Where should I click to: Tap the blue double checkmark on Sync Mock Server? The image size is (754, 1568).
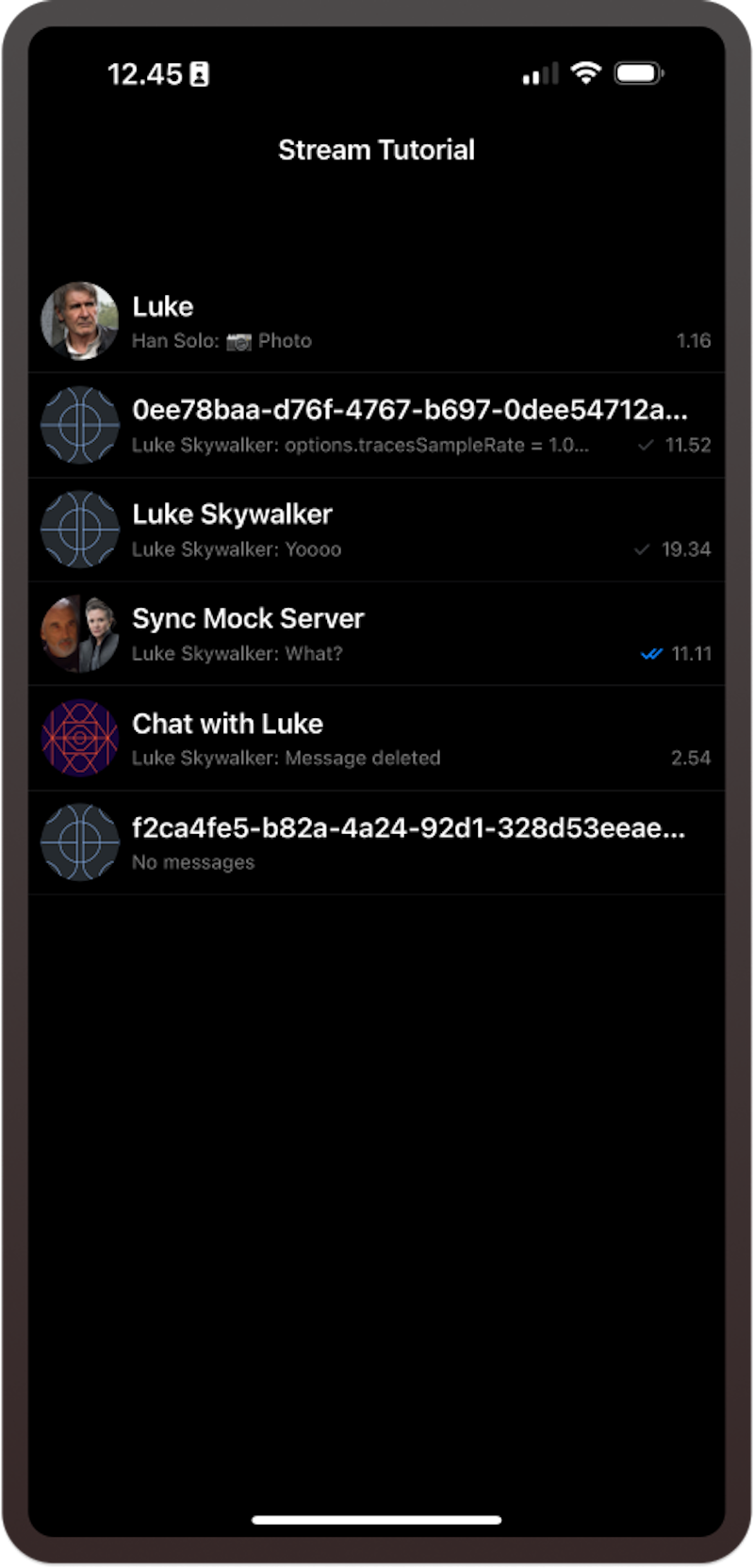pyautogui.click(x=651, y=653)
